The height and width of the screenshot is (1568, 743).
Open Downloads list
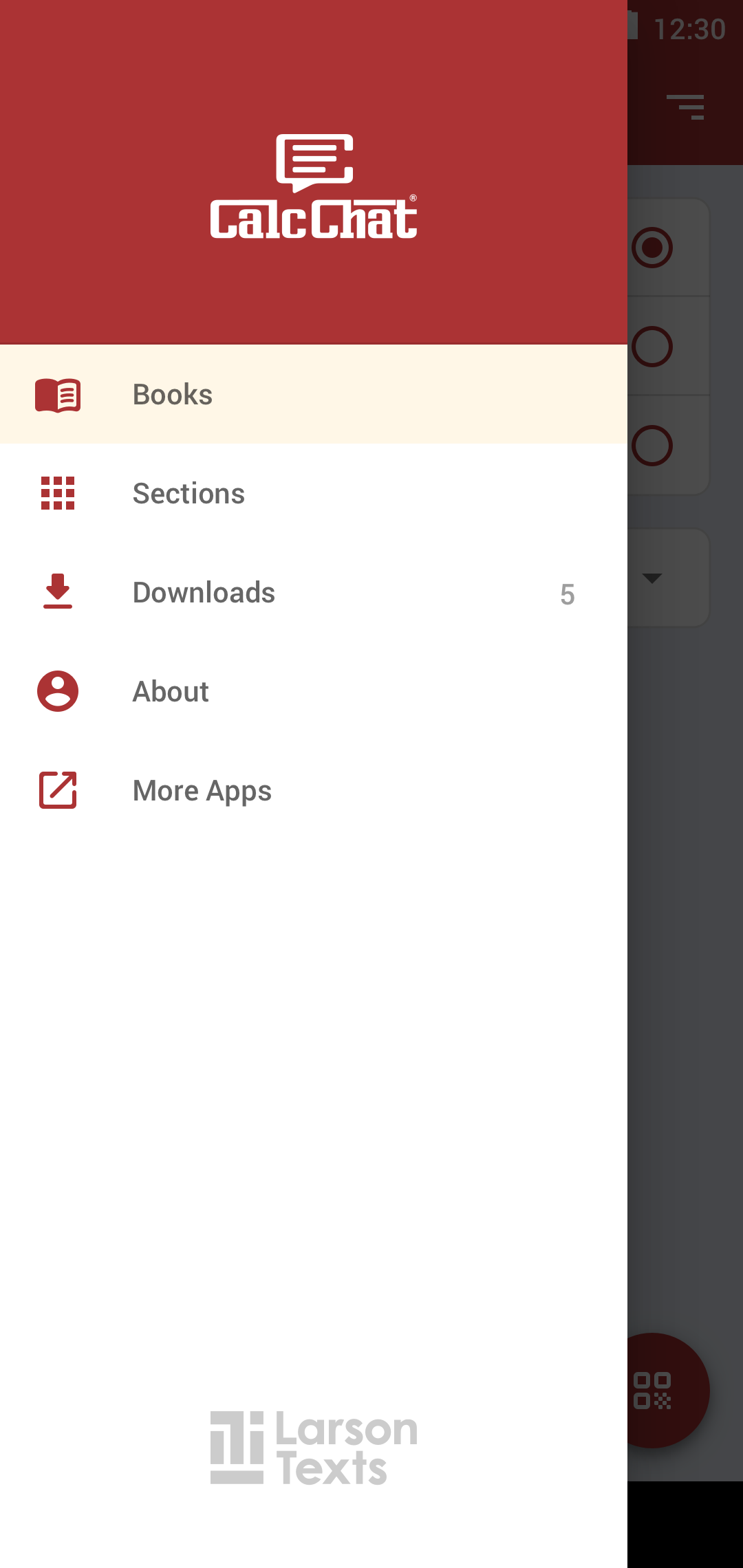coord(314,592)
